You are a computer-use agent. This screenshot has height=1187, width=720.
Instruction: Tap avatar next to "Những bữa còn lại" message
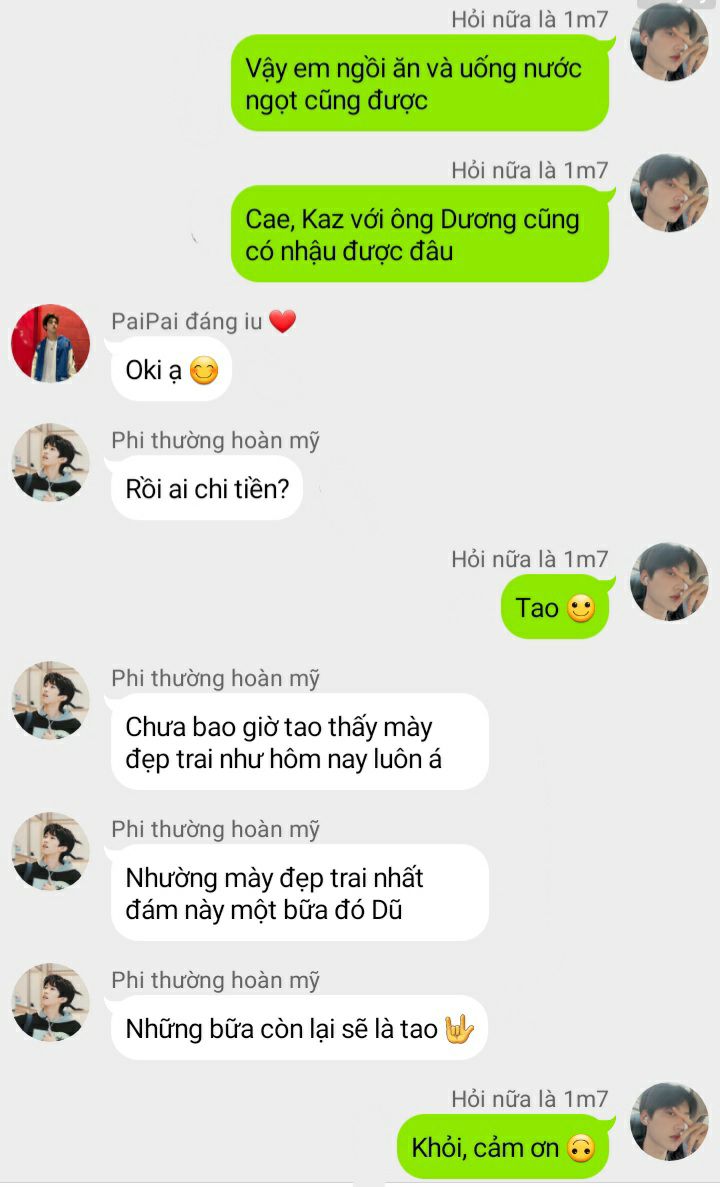pos(51,1002)
